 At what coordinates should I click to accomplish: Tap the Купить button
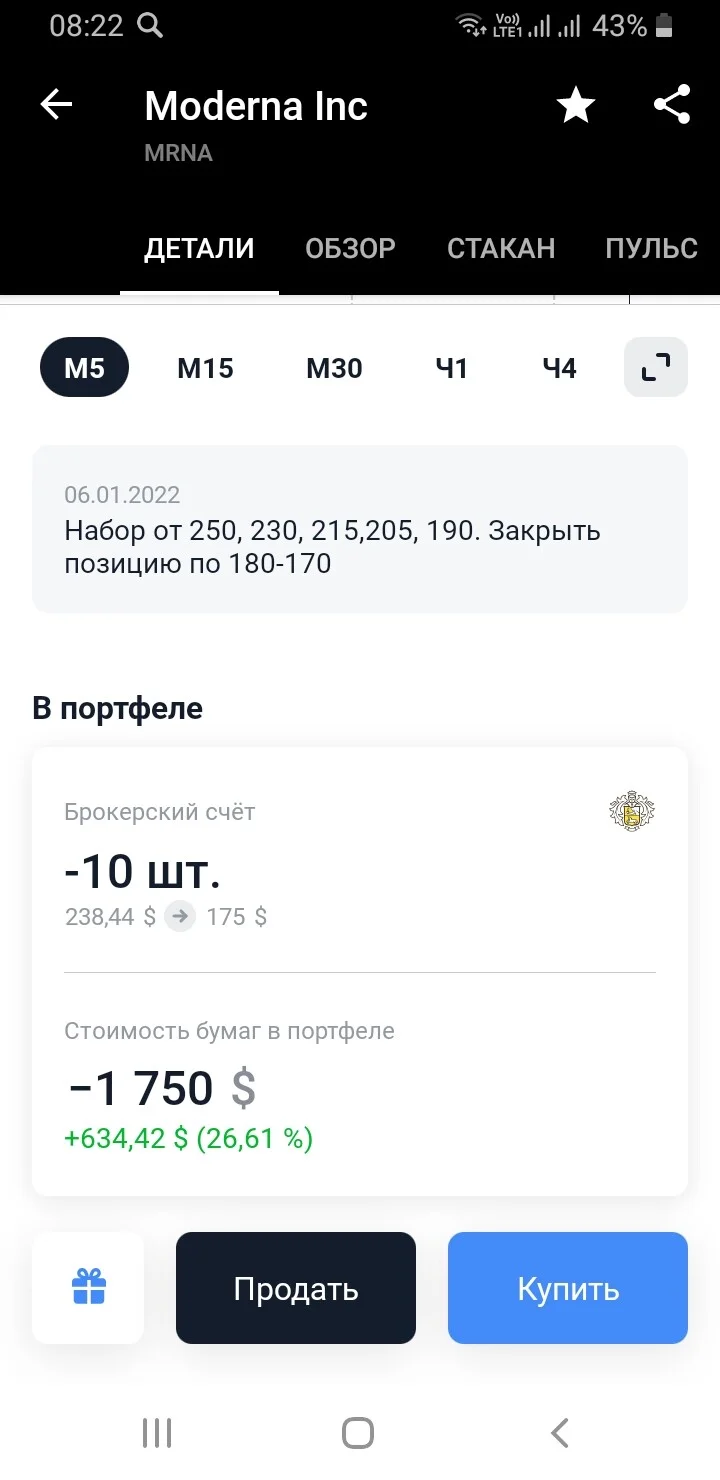(x=568, y=1288)
